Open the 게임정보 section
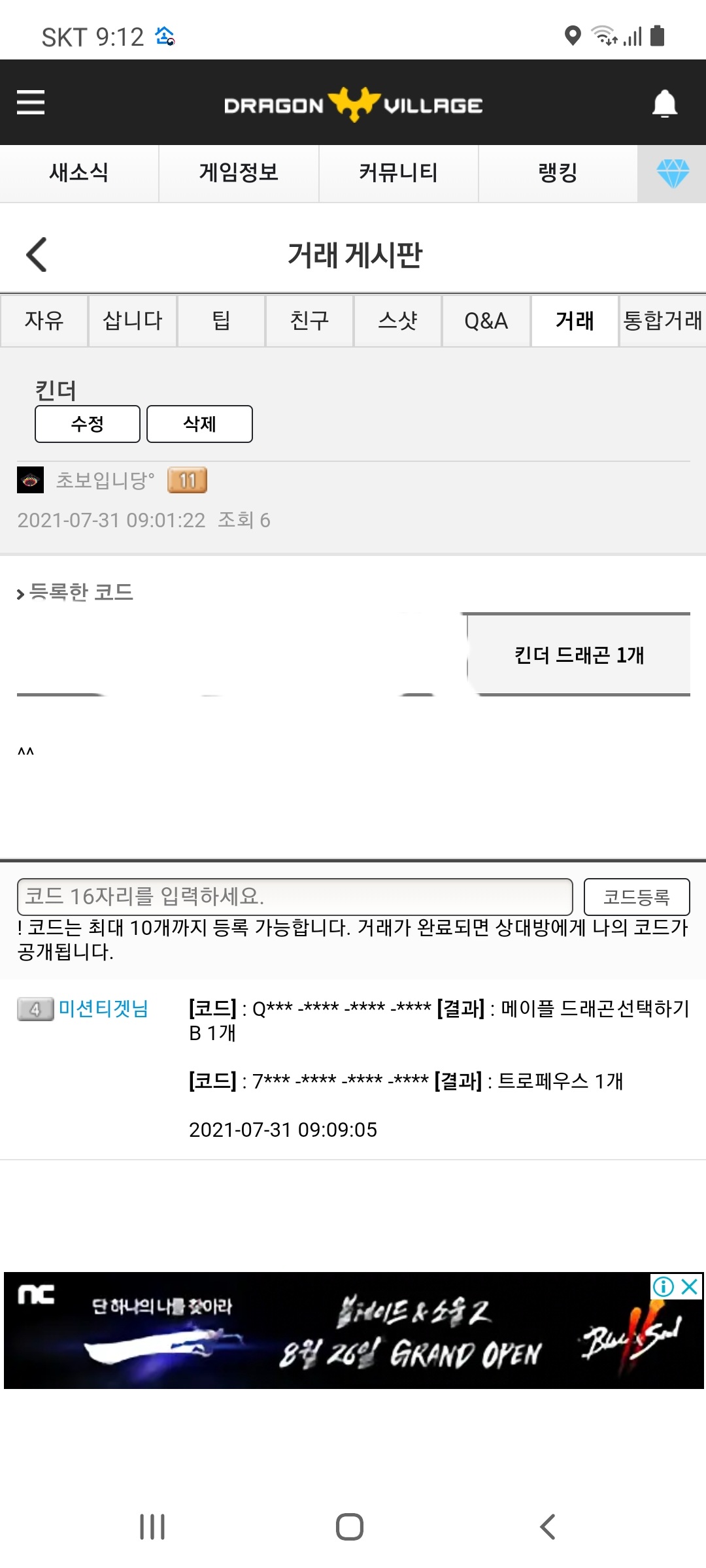Viewport: 706px width, 1568px height. pos(239,173)
